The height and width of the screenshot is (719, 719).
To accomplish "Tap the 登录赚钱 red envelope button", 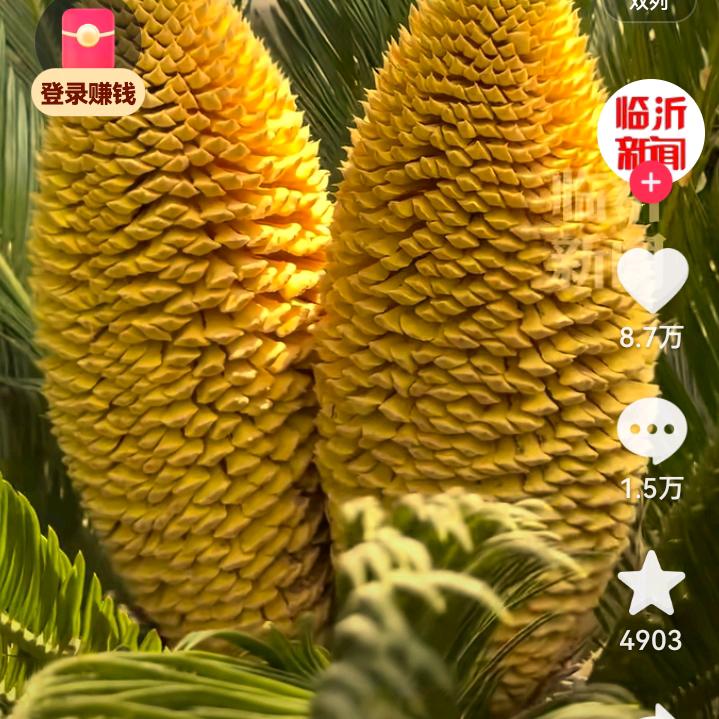I will 89,62.
